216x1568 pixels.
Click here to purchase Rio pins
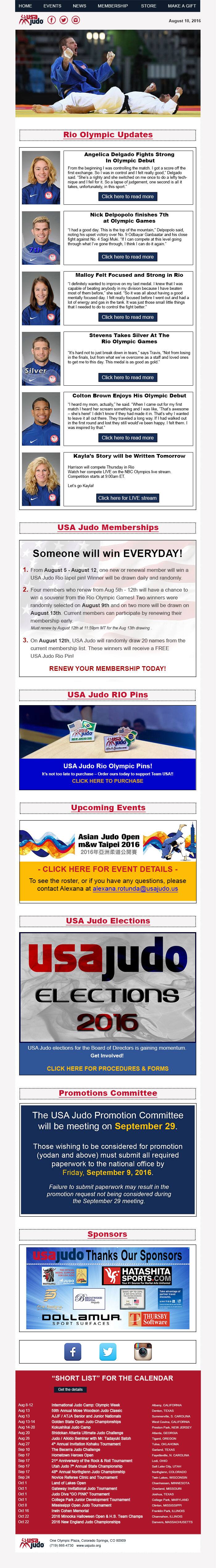107,781
